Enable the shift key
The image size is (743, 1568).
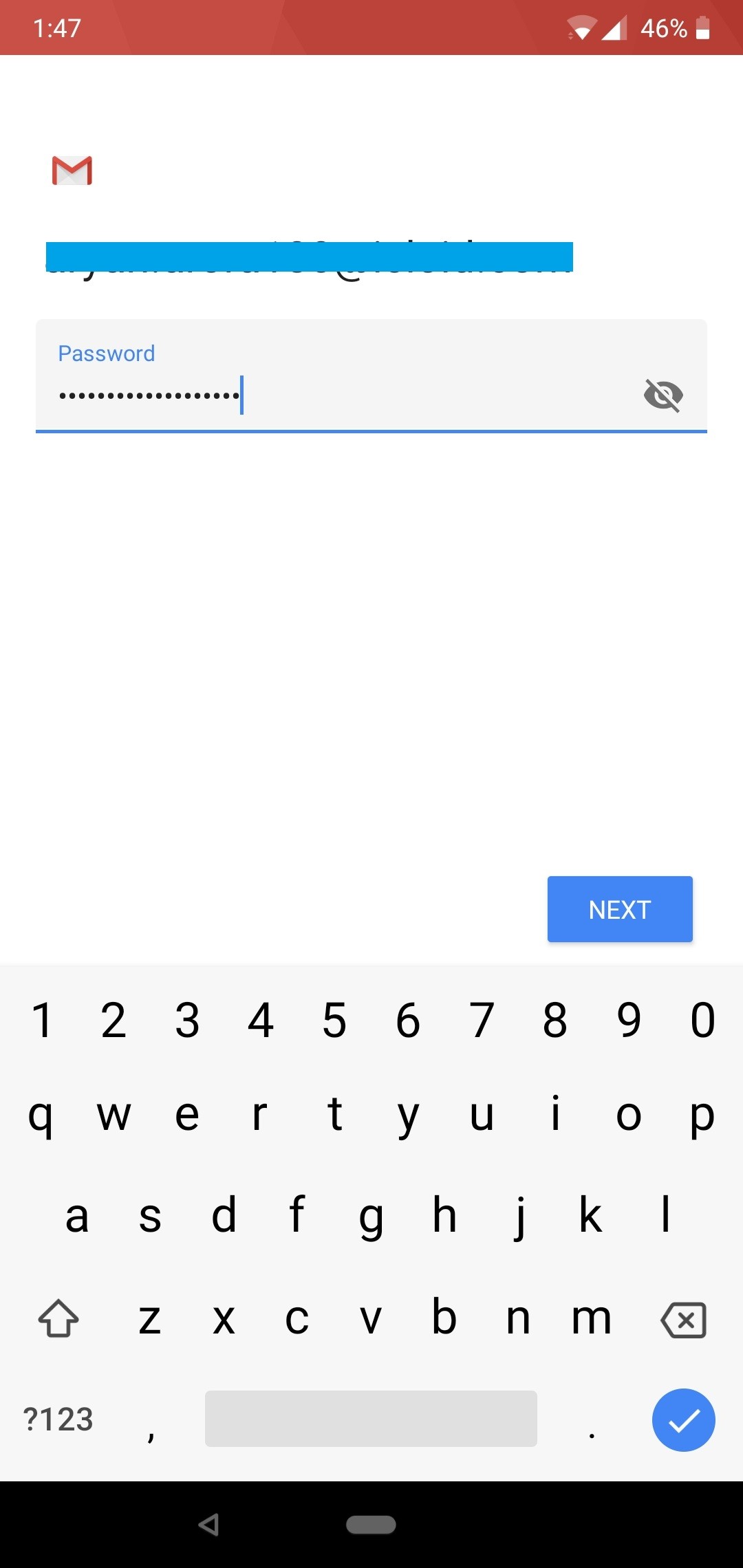58,1318
